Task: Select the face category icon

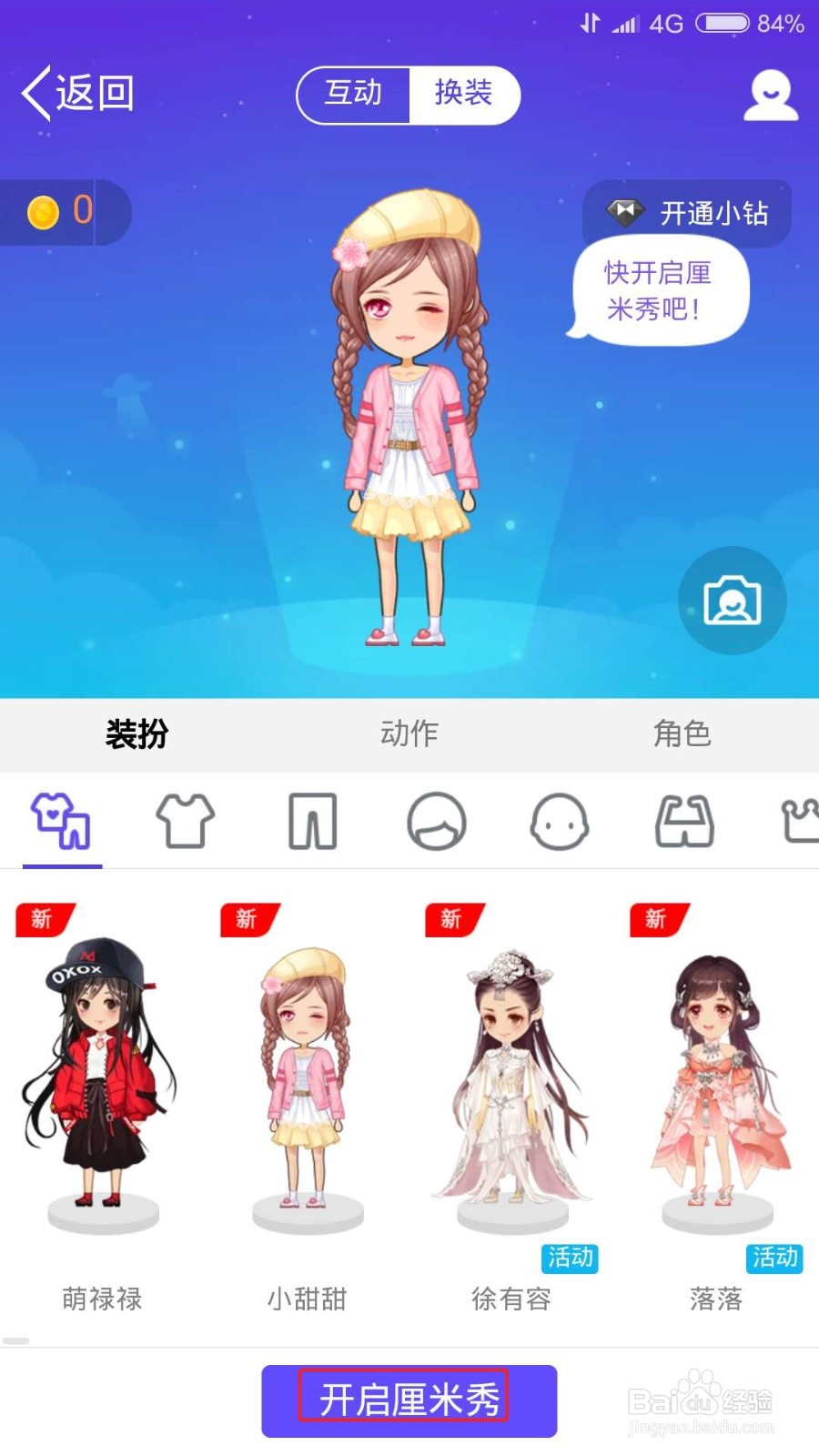Action: [560, 821]
